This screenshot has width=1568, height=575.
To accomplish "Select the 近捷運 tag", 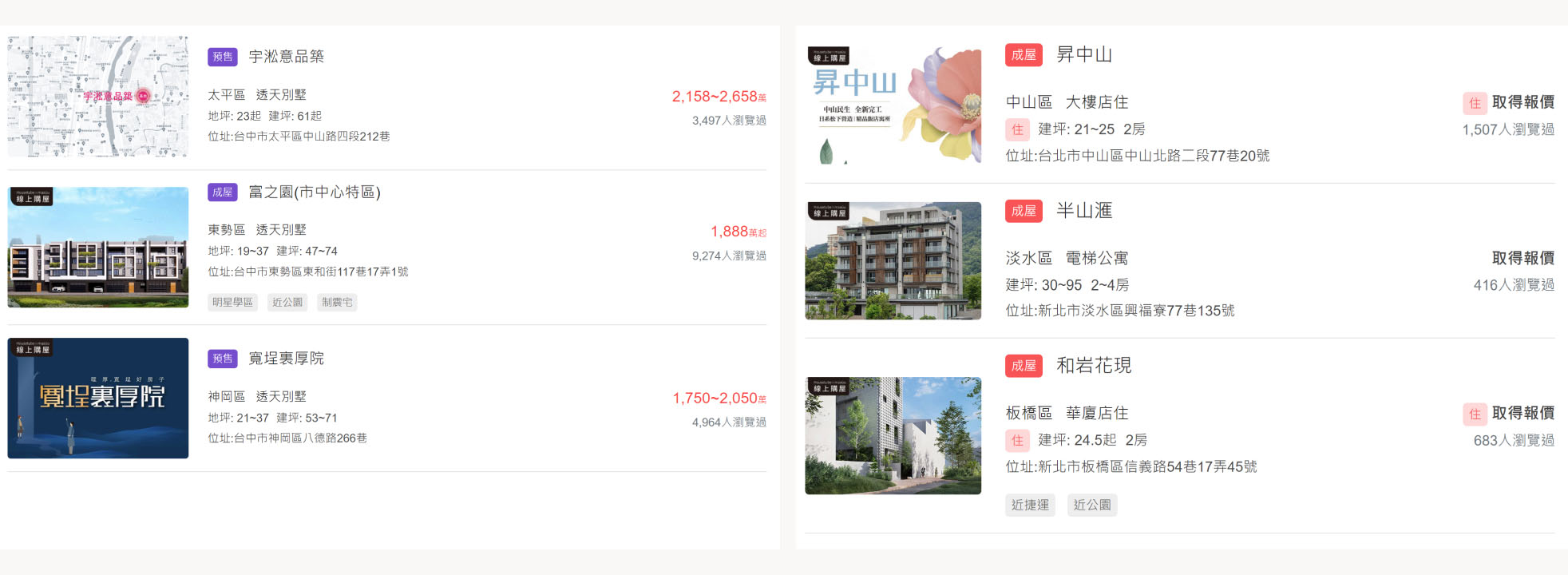I will [x=1030, y=505].
